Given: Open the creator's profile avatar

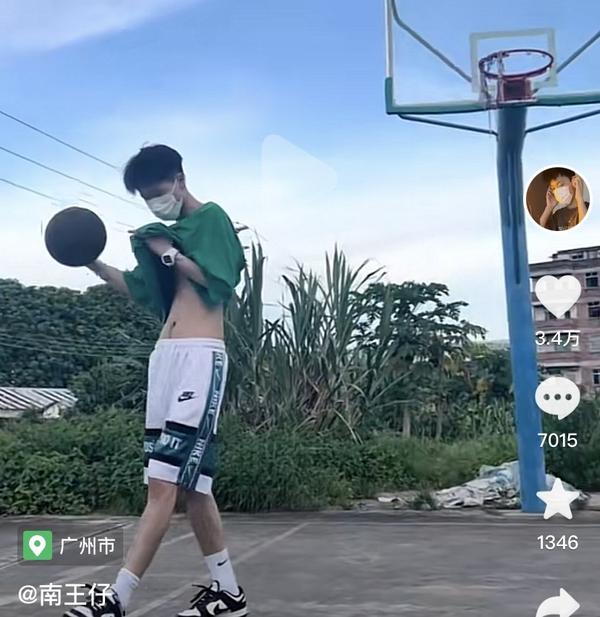Looking at the screenshot, I should click(557, 199).
